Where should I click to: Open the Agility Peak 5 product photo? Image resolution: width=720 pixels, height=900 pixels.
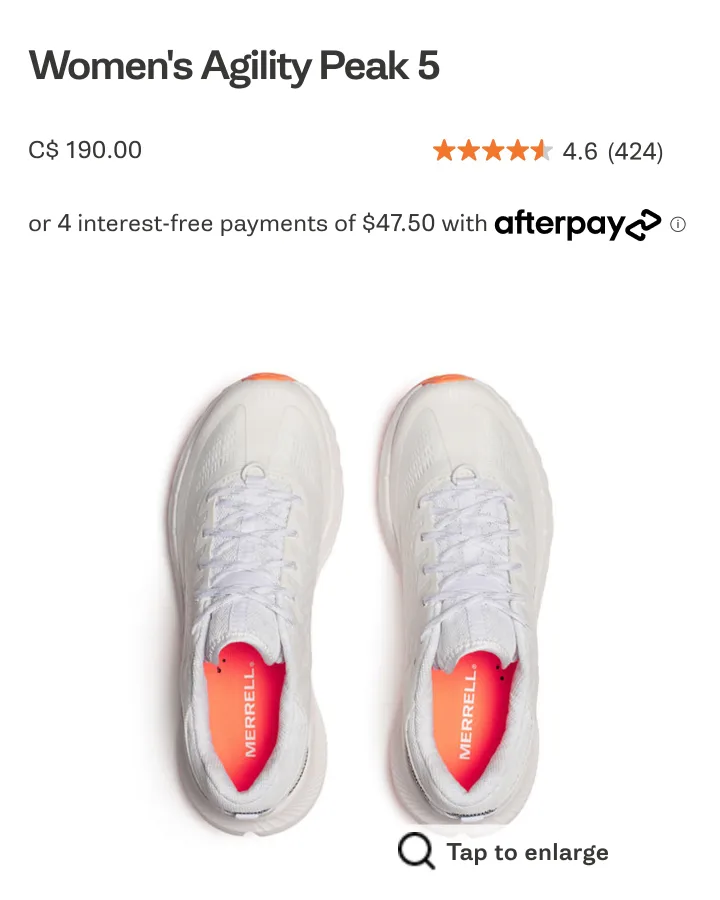coord(360,590)
